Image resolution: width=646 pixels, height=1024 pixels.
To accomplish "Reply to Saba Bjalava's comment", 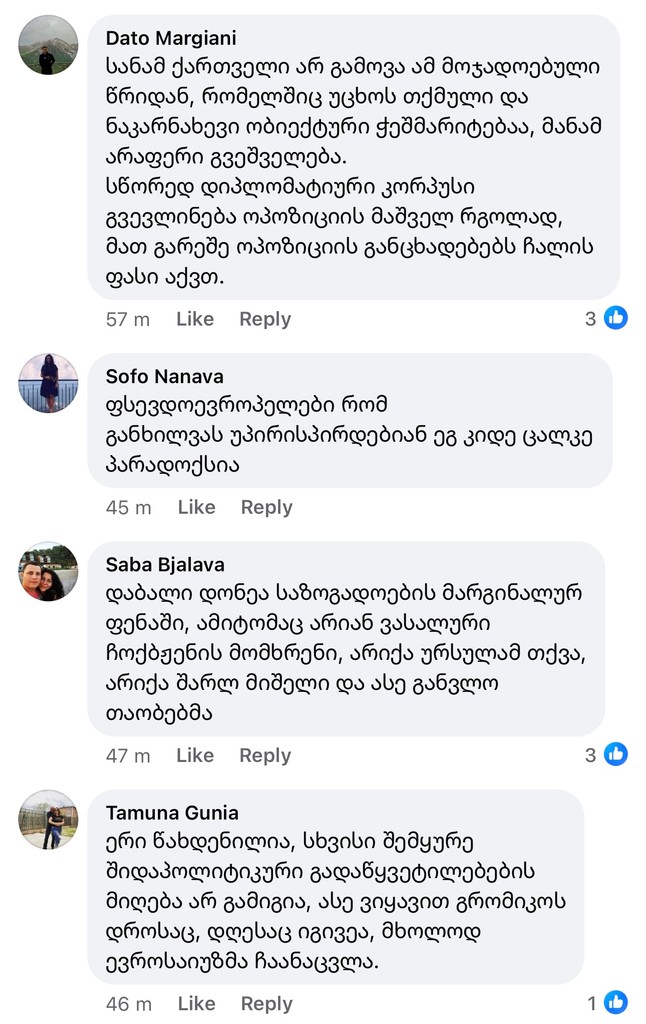I will point(264,755).
